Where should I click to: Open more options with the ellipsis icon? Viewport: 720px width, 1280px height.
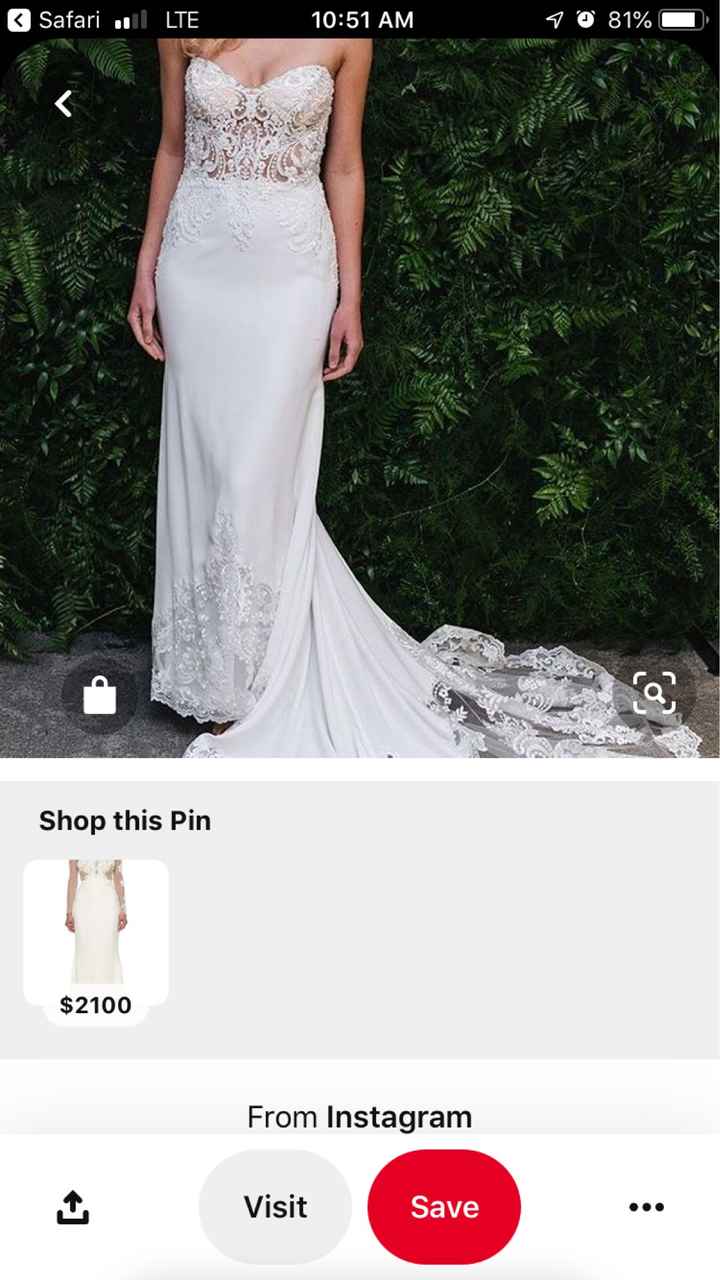[x=647, y=1207]
